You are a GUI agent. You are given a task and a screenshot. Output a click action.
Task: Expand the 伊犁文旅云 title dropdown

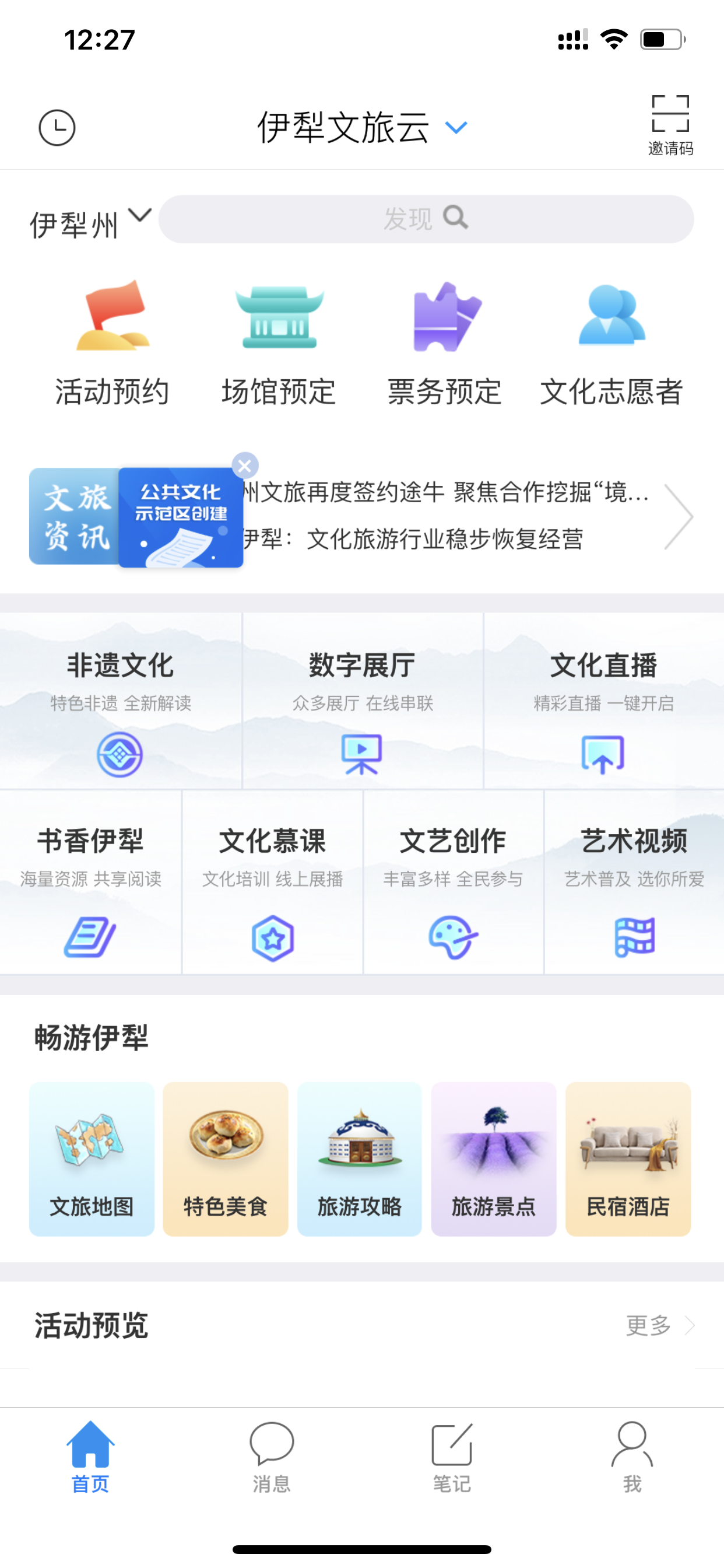point(456,127)
